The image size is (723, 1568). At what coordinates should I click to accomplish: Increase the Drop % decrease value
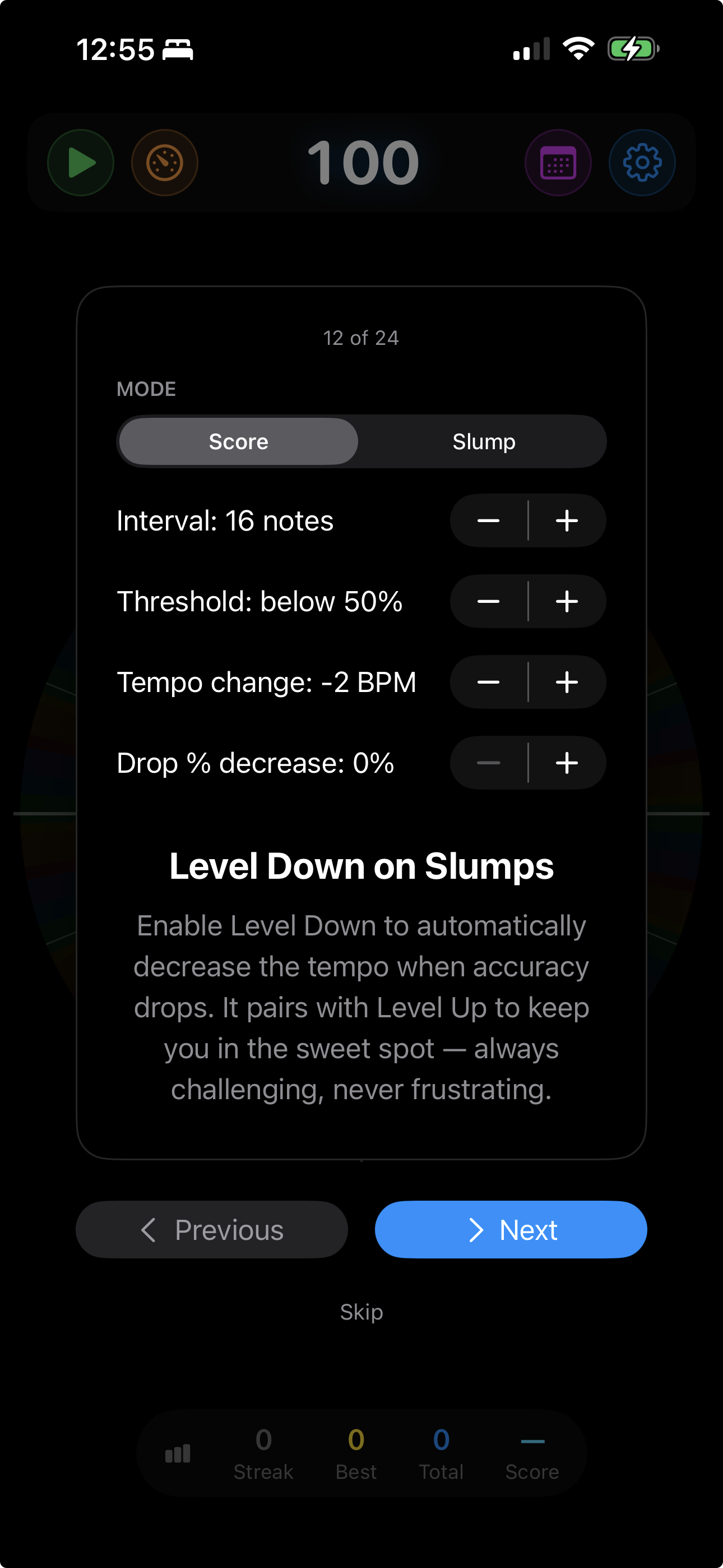pos(566,763)
